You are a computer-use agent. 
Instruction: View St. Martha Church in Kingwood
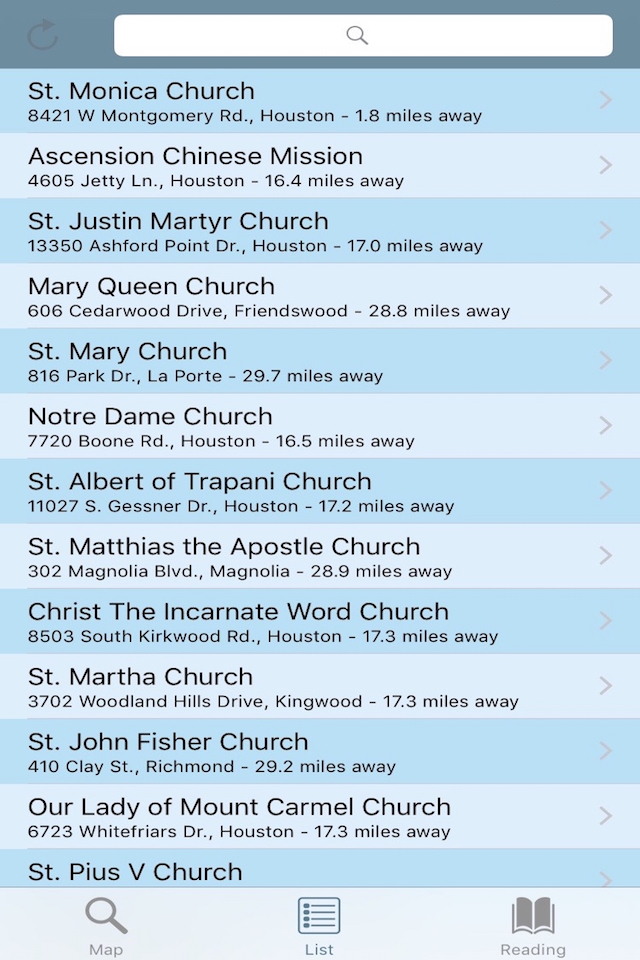[320, 686]
